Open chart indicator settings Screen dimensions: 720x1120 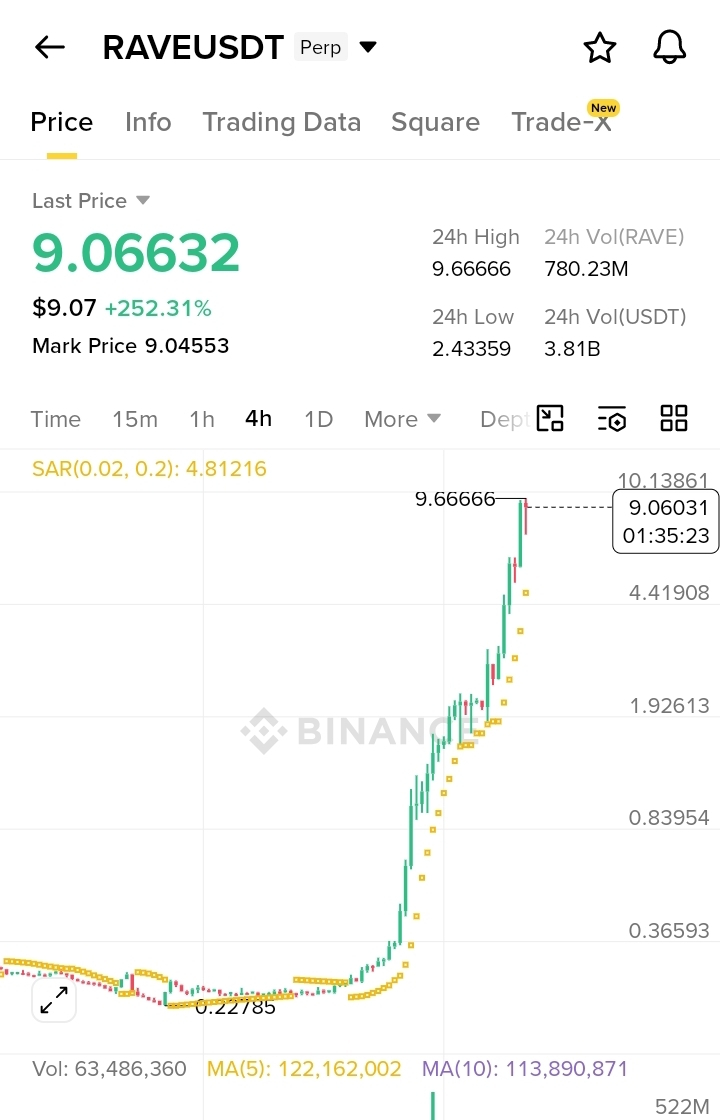click(x=612, y=419)
